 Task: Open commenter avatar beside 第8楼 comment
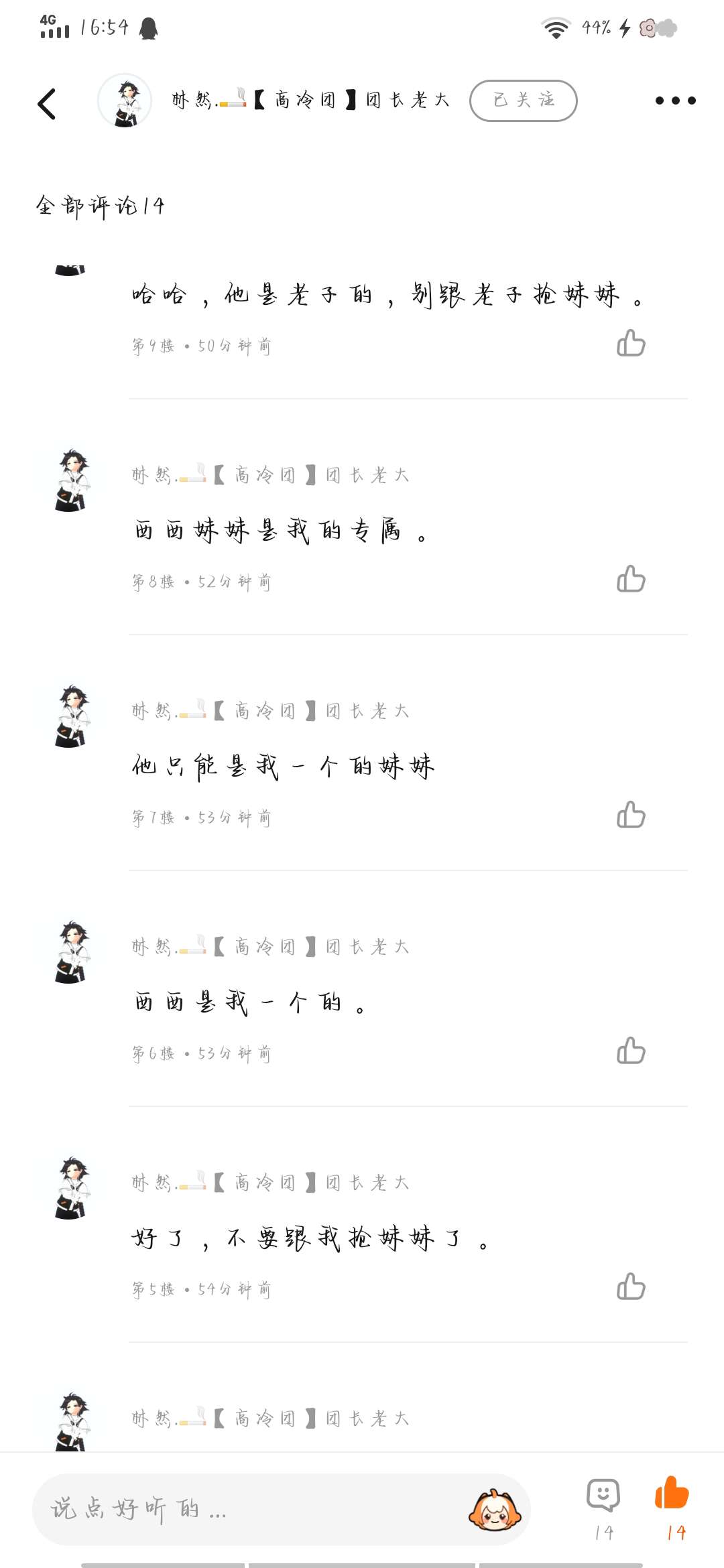pyautogui.click(x=71, y=480)
